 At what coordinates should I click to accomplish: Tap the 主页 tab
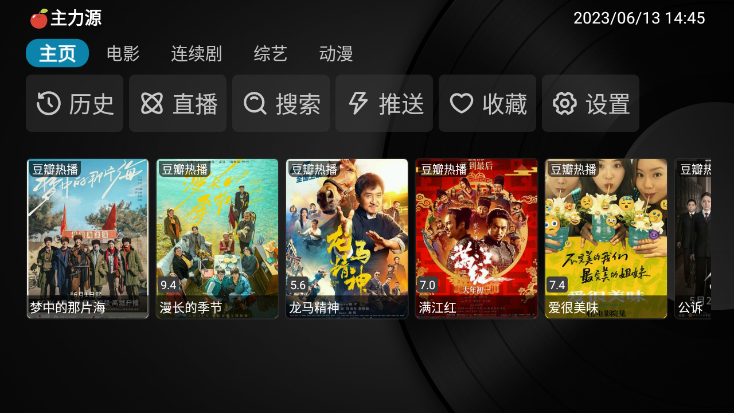point(58,54)
